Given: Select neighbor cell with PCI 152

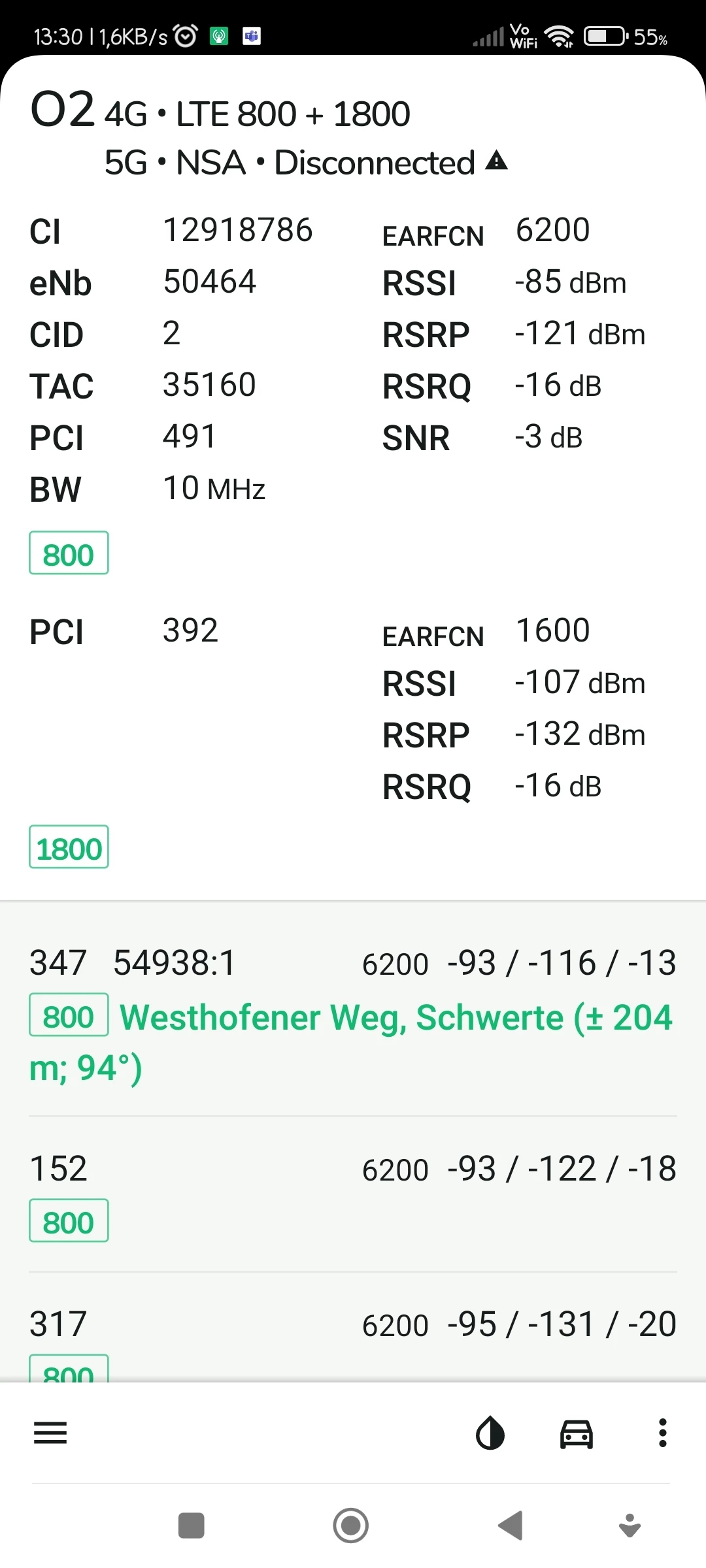Looking at the screenshot, I should point(353,1194).
